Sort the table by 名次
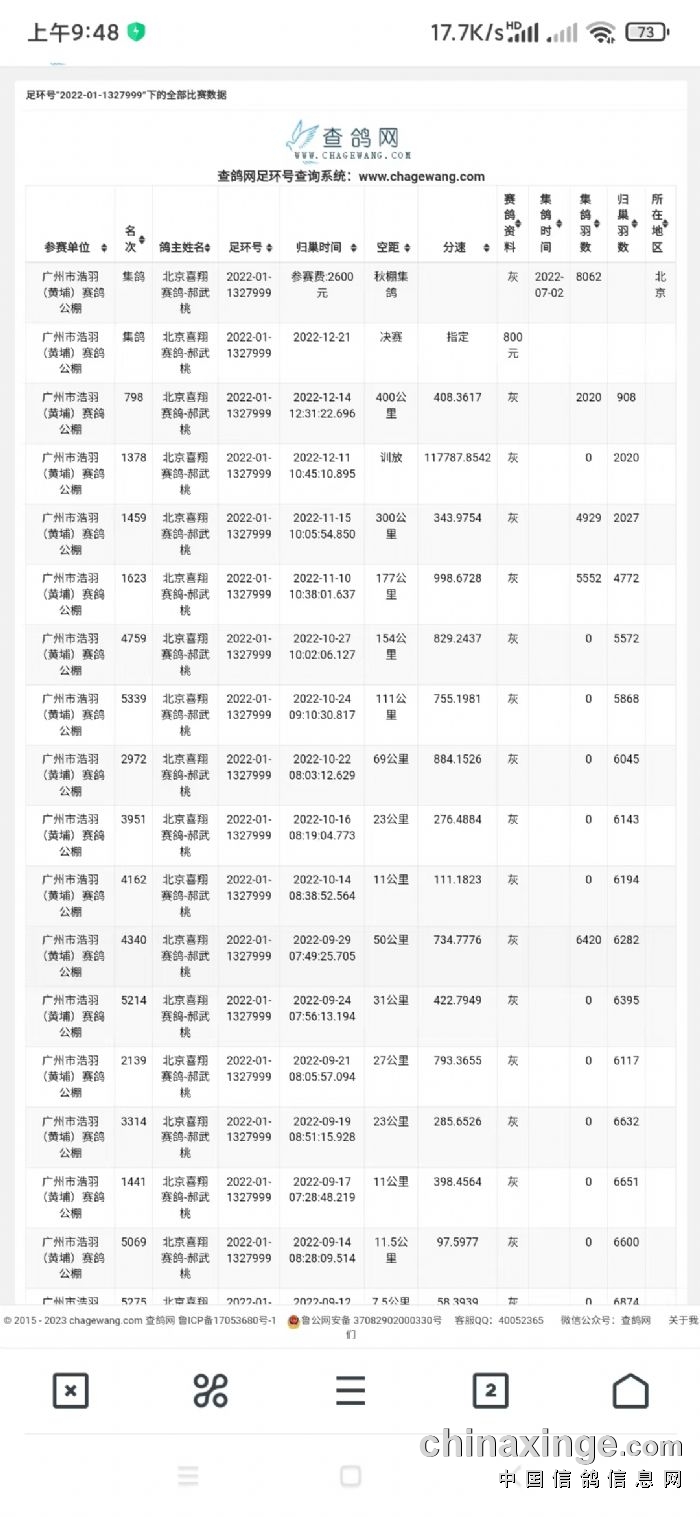700x1517 pixels. tap(132, 239)
